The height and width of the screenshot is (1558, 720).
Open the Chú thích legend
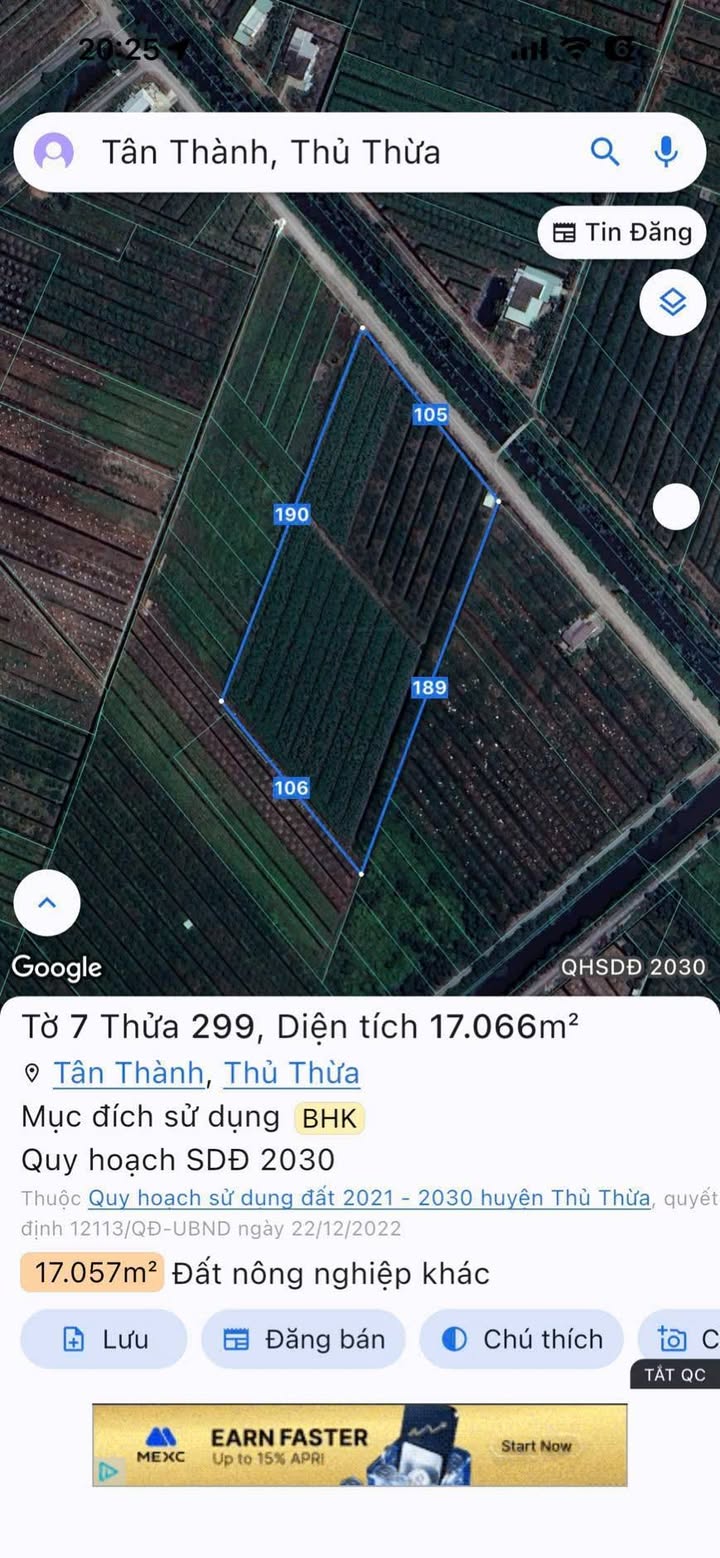click(x=522, y=1339)
